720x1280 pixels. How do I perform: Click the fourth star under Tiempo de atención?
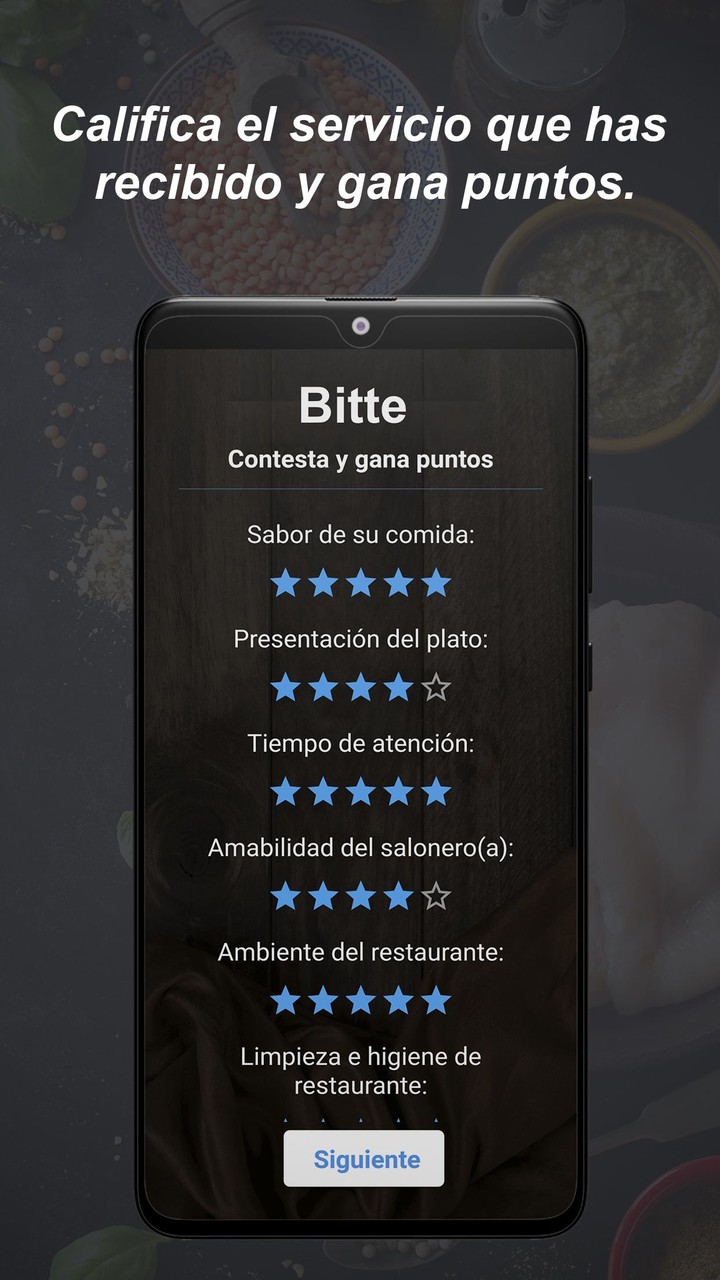click(399, 793)
